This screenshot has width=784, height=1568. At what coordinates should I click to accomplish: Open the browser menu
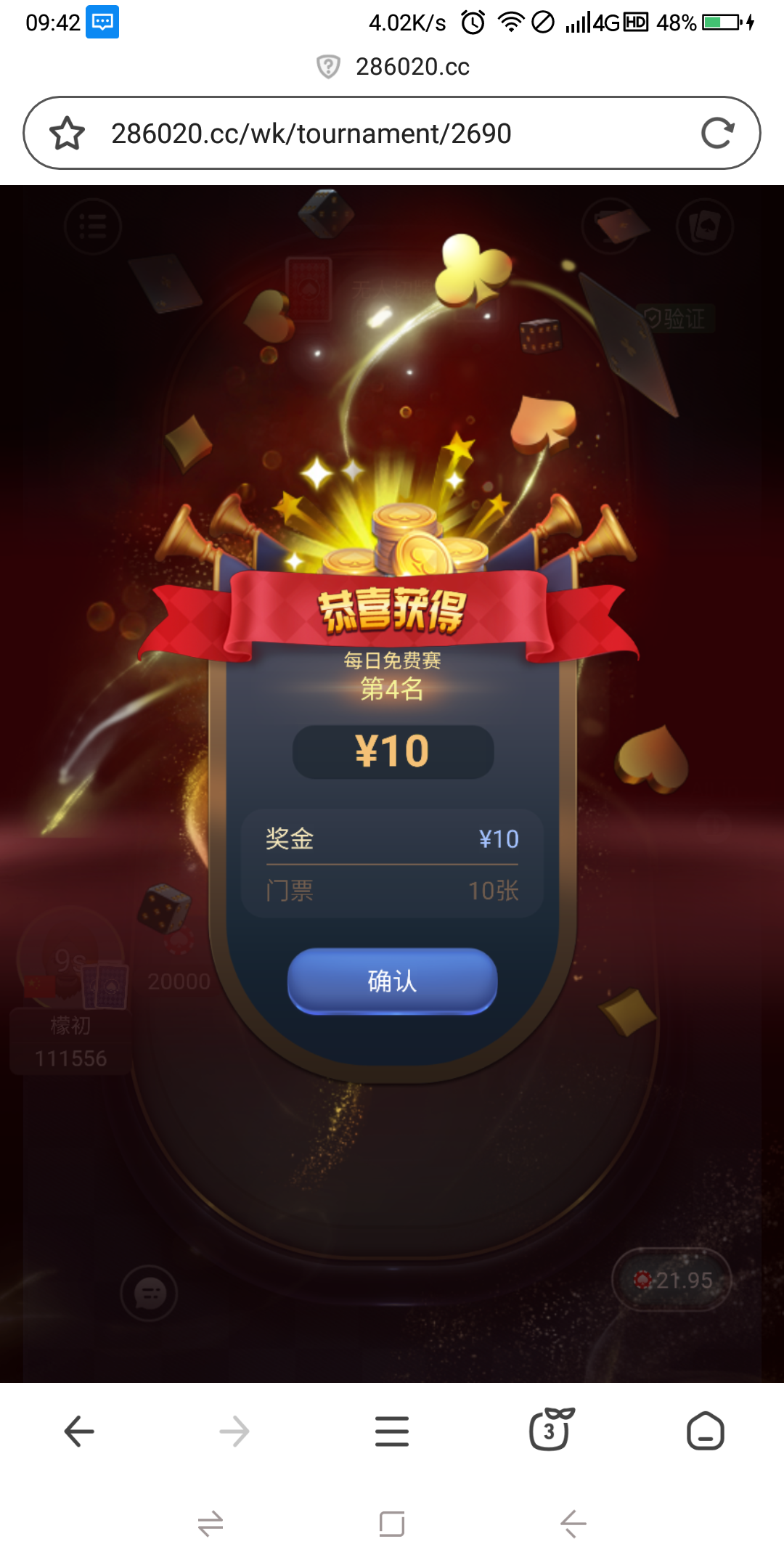pyautogui.click(x=392, y=1432)
